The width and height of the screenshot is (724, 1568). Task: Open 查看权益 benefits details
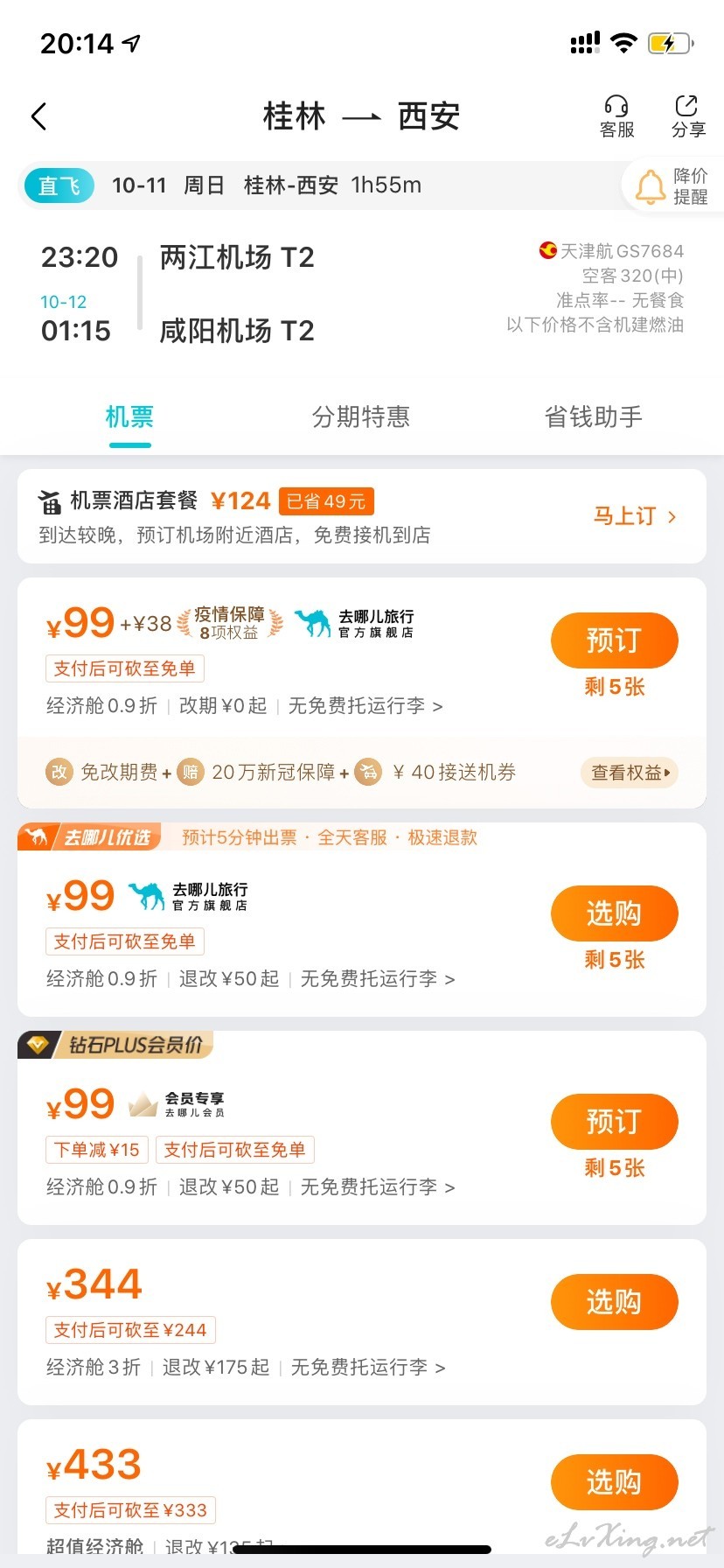click(630, 773)
